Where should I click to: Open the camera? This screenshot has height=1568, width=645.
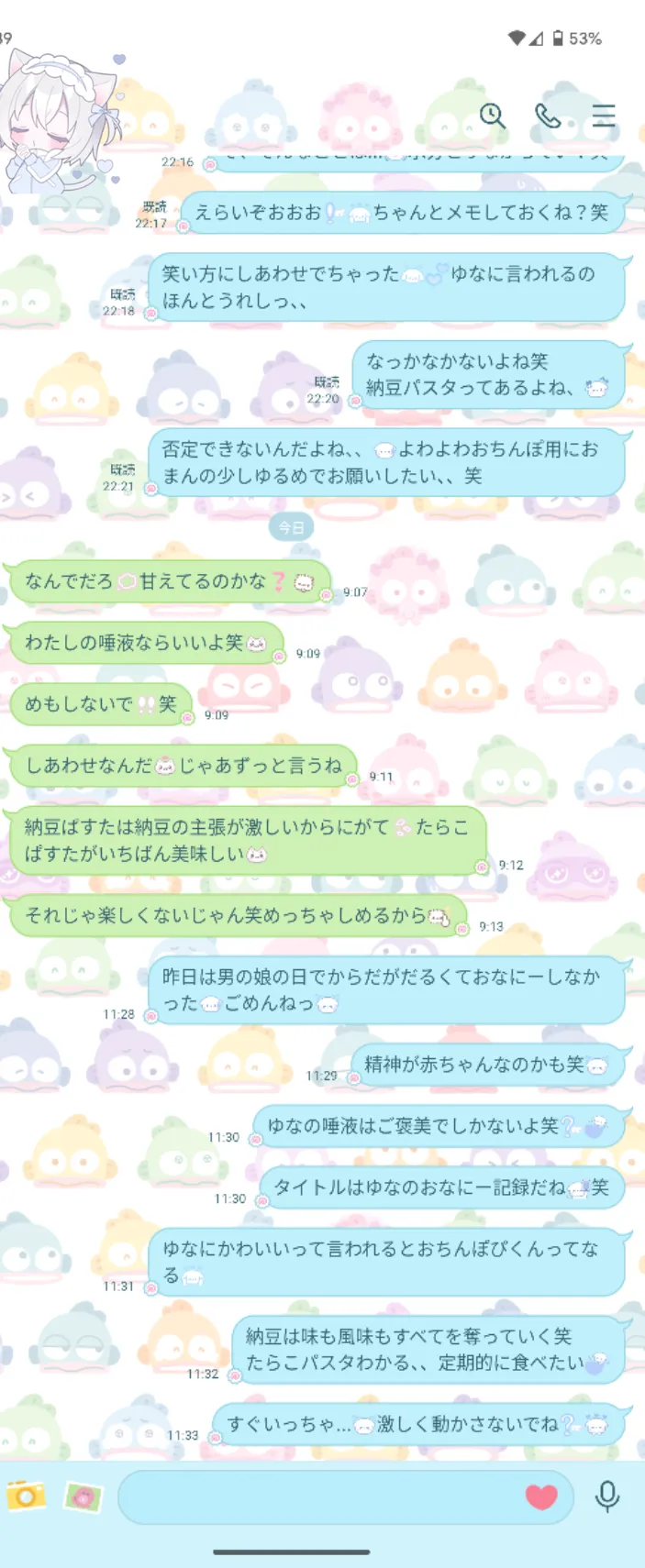(26, 1496)
